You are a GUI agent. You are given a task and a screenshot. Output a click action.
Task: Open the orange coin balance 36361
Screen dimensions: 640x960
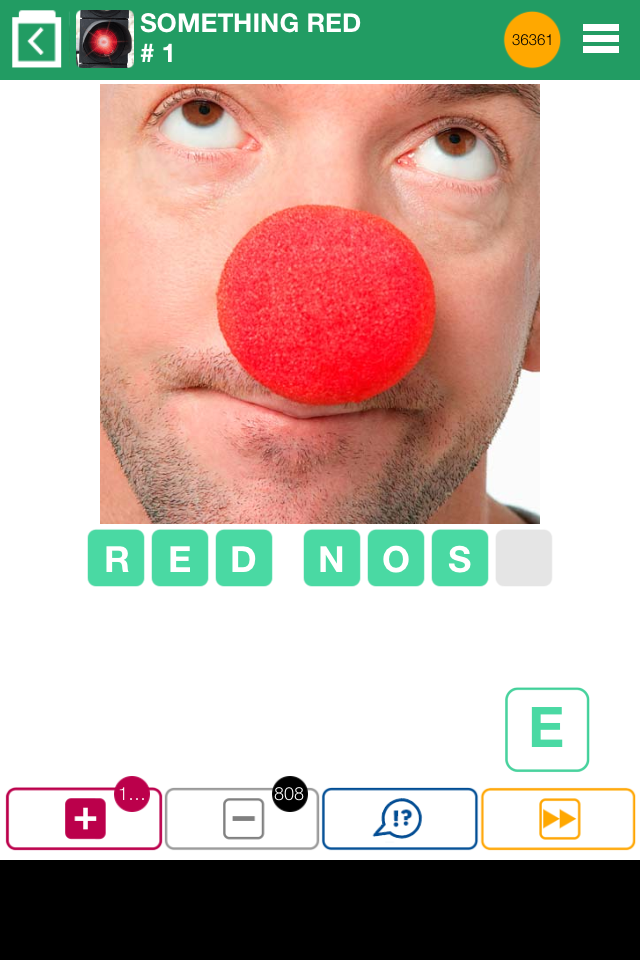(532, 40)
